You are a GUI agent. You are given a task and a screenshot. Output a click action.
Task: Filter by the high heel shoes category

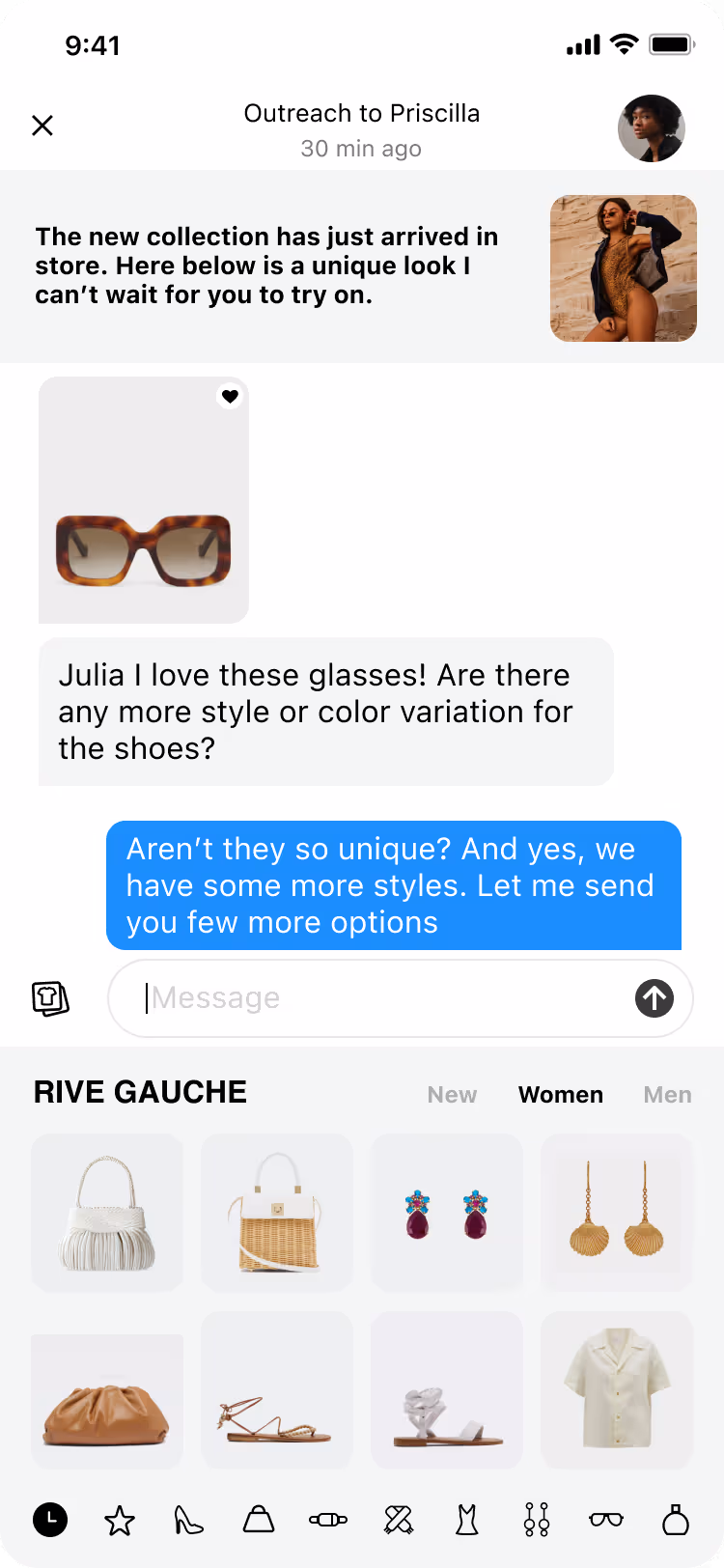(188, 1521)
